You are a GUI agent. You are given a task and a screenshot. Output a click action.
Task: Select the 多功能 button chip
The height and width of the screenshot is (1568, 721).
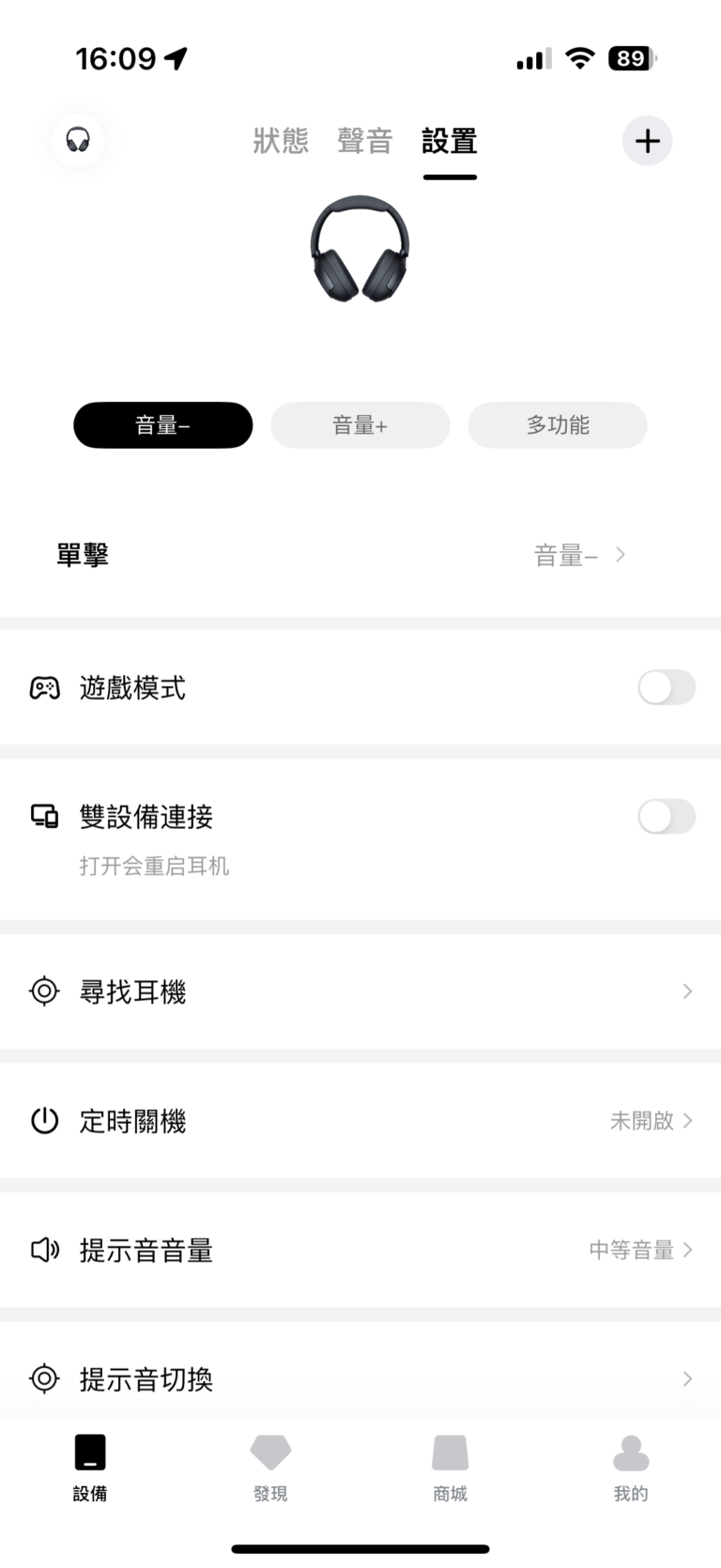point(558,425)
